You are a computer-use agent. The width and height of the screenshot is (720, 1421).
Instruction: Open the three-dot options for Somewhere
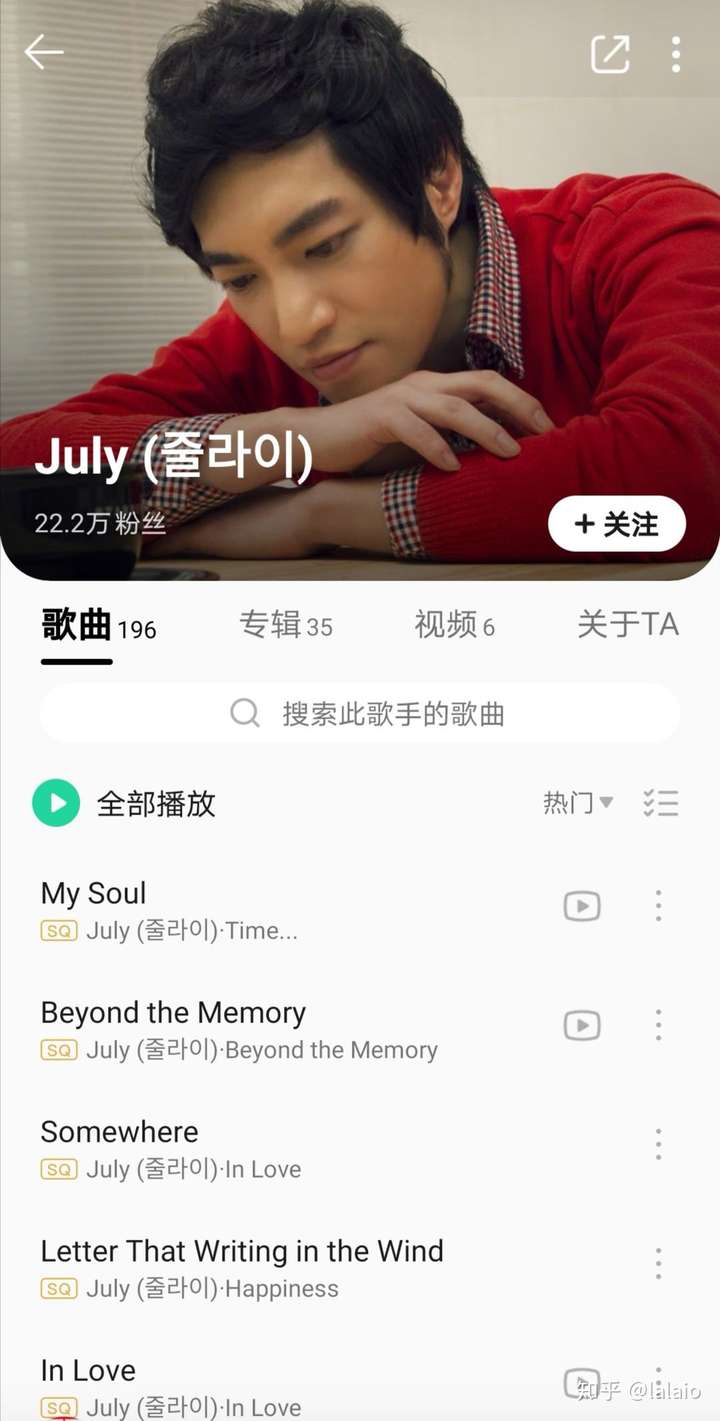click(658, 1143)
